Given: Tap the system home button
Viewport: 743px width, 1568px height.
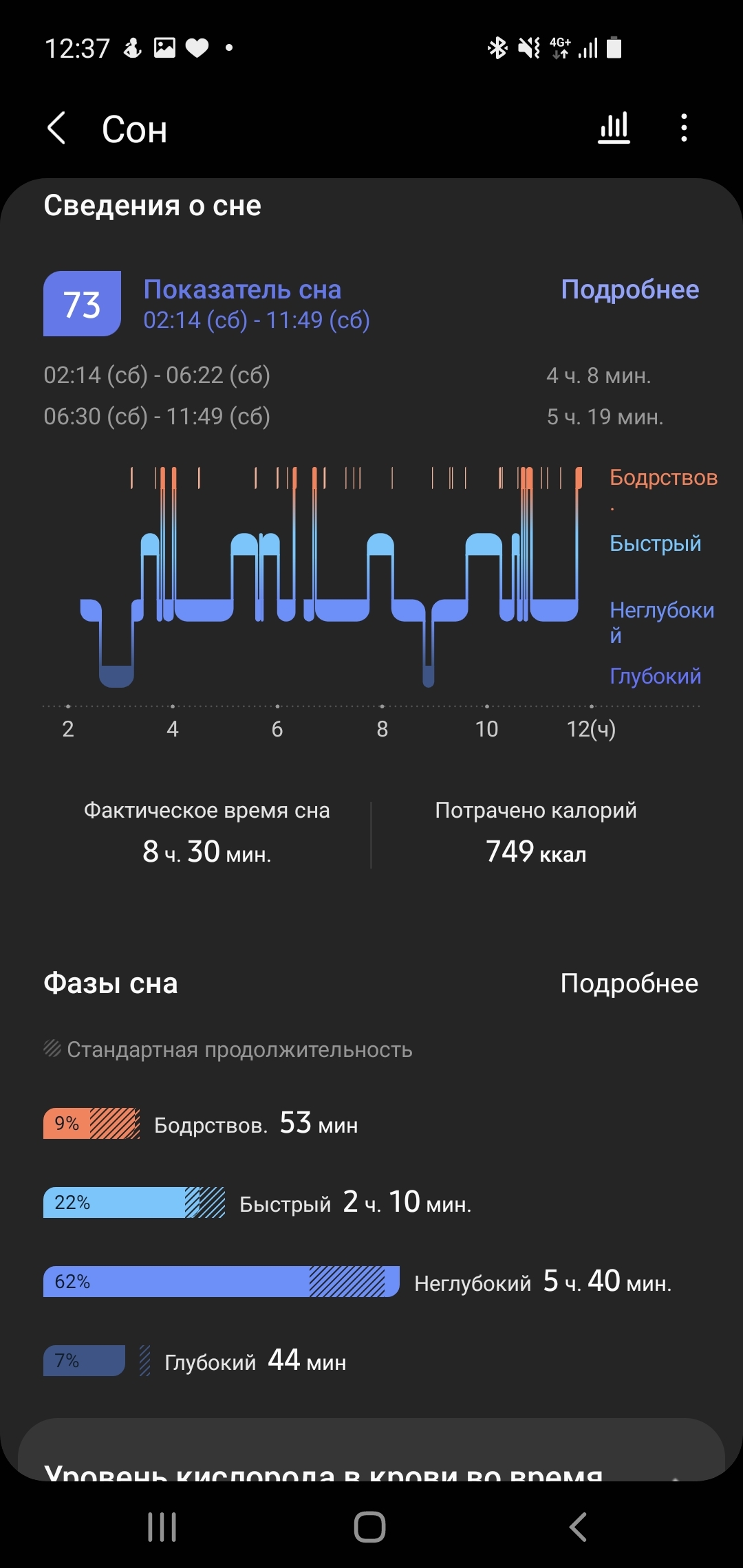Looking at the screenshot, I should [370, 1527].
